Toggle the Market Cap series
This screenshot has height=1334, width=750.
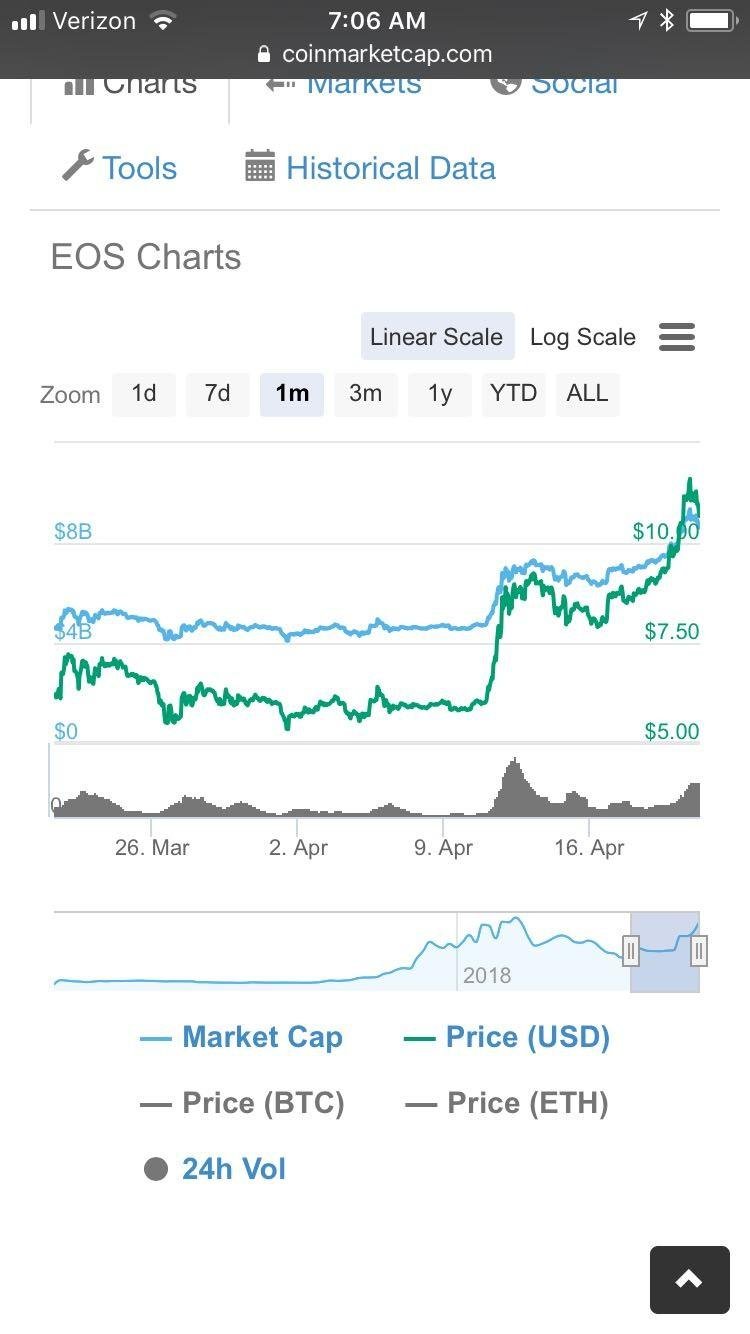coord(241,1037)
